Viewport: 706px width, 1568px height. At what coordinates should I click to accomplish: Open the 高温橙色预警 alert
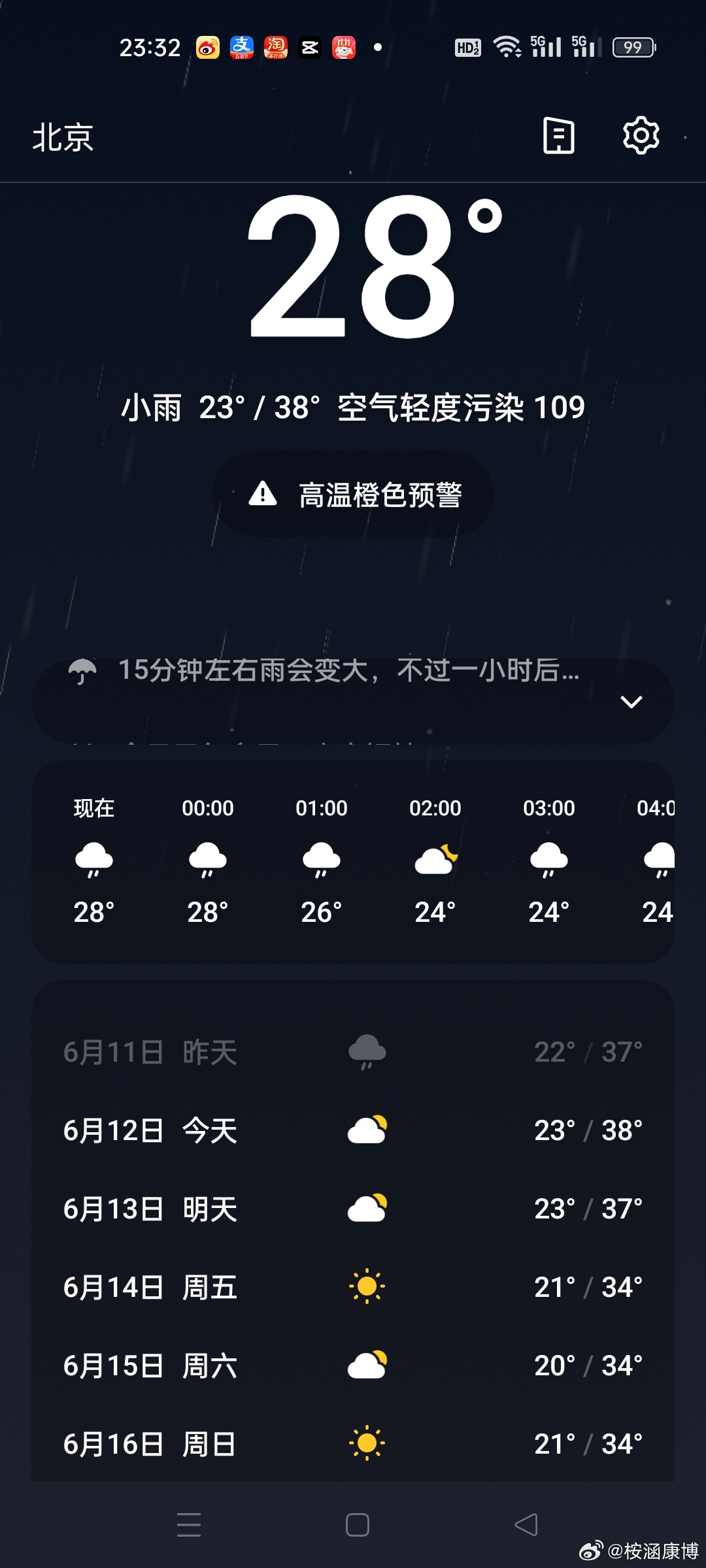pos(353,495)
